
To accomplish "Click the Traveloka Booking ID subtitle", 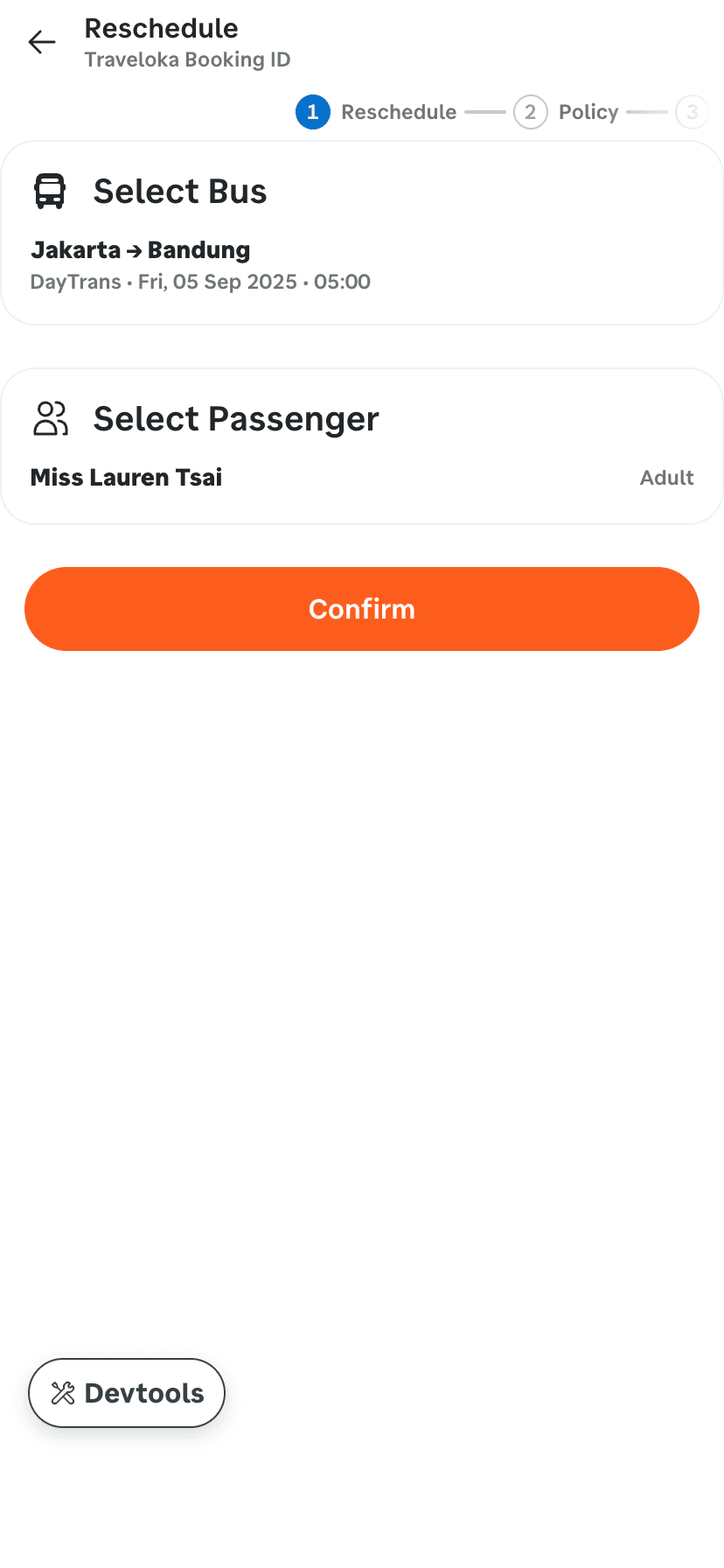I will [187, 59].
